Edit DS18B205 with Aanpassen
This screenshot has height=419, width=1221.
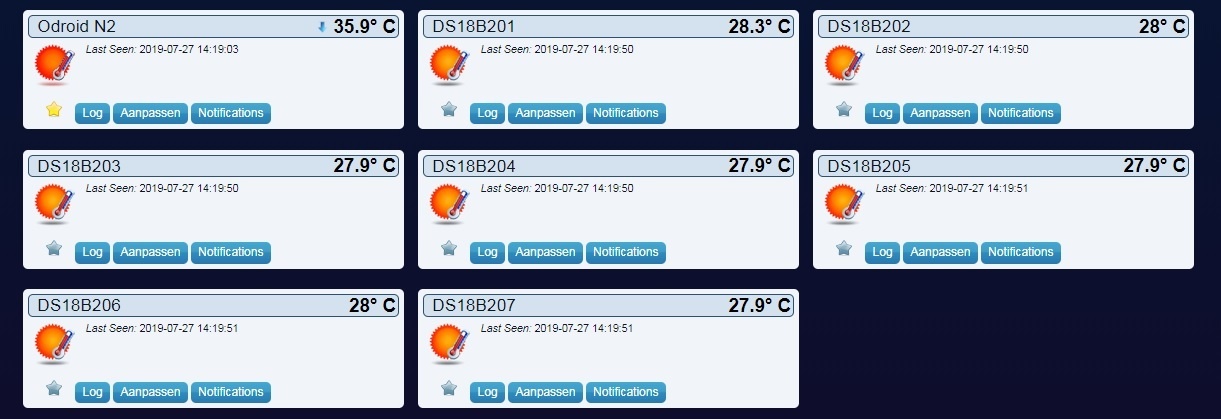pos(940,252)
